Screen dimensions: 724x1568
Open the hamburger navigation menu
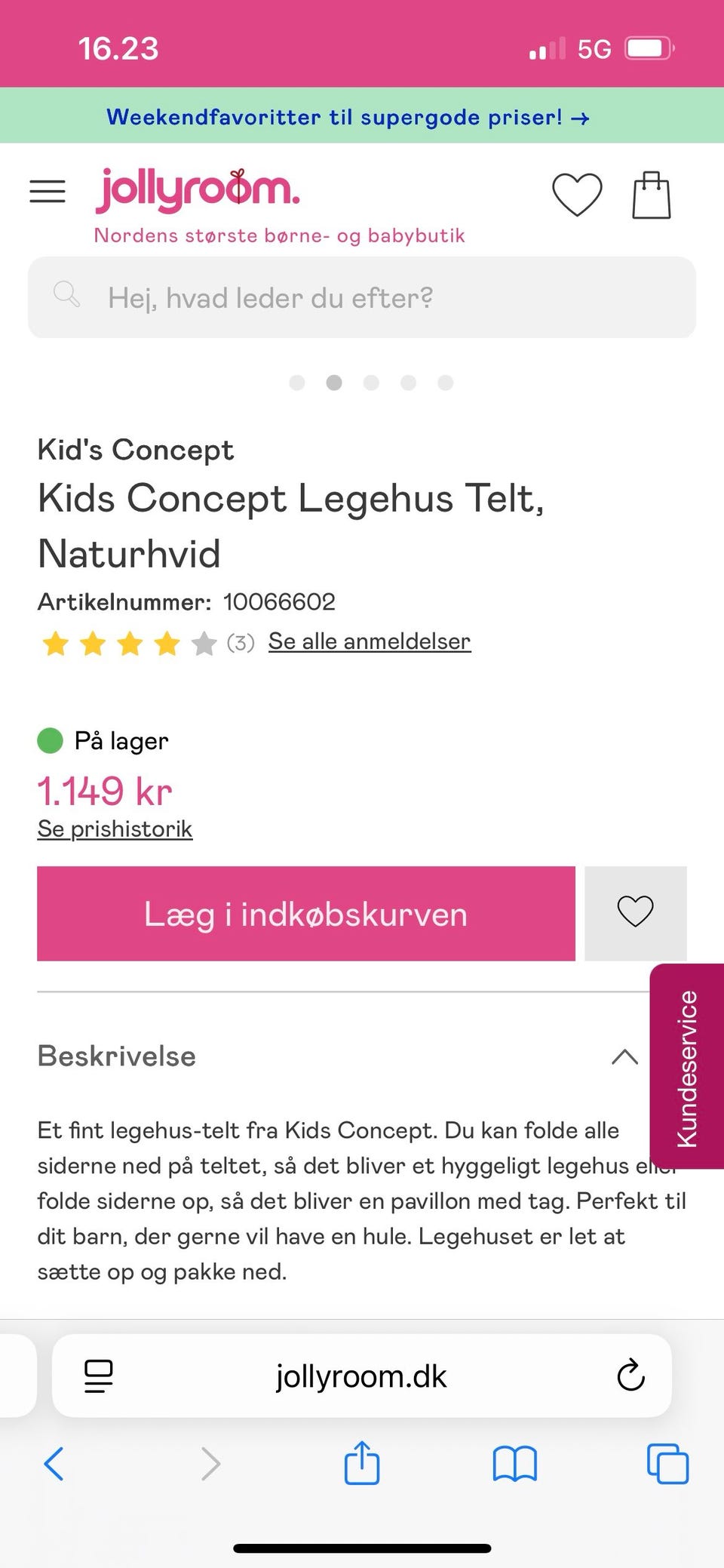(47, 192)
